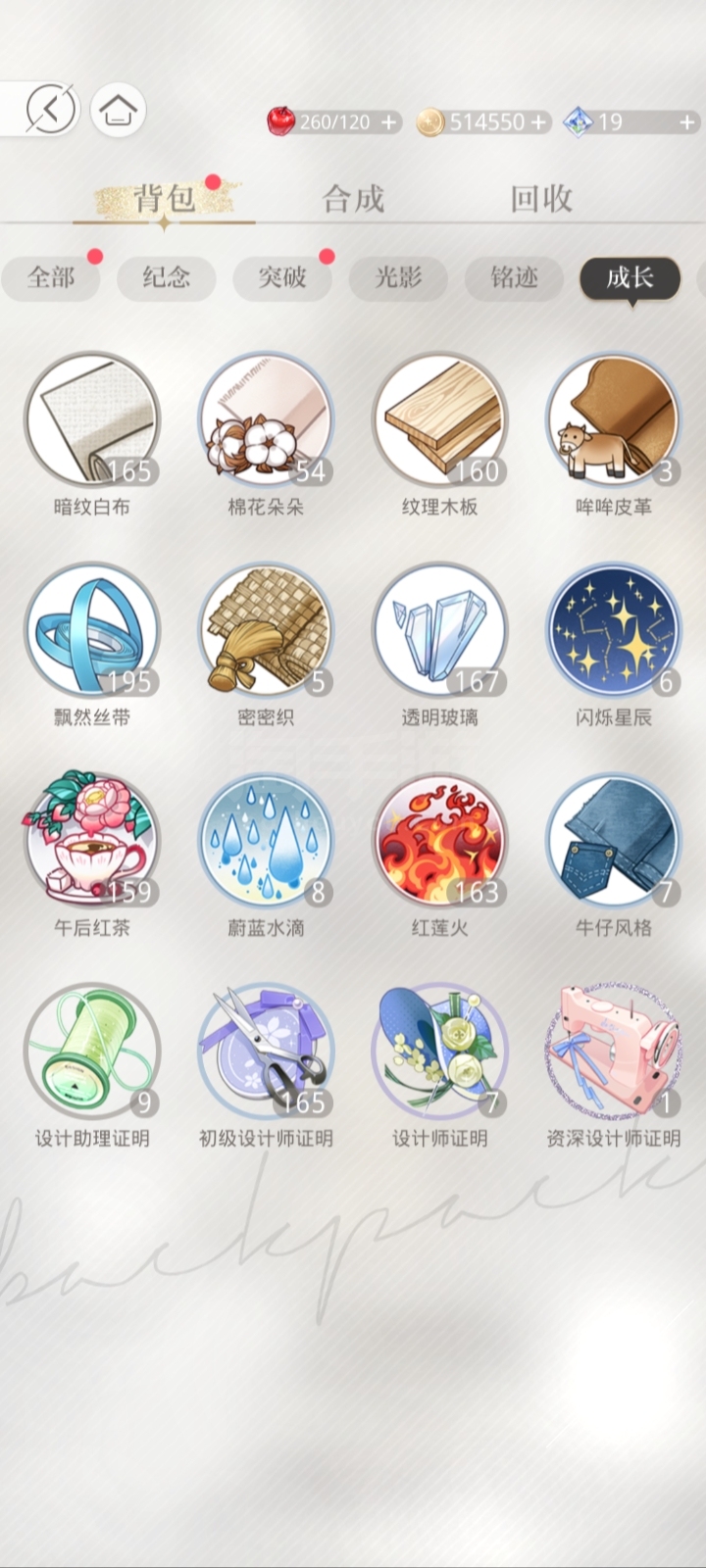Add more stamina via apple plus button
This screenshot has height=1568, width=706.
pos(389,122)
